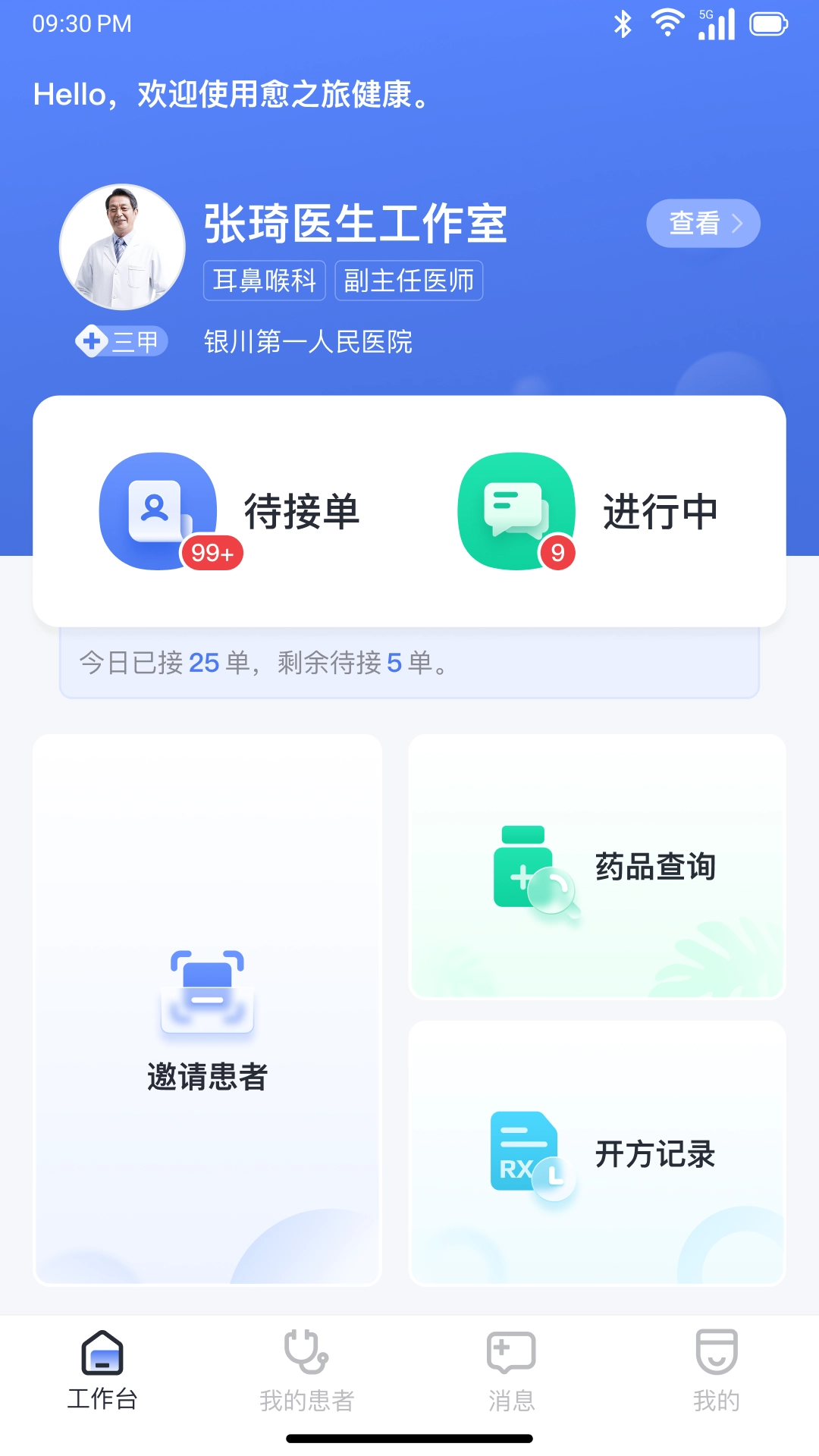Viewport: 819px width, 1456px height.
Task: Select the 工作台 home tab icon
Action: click(x=102, y=1354)
